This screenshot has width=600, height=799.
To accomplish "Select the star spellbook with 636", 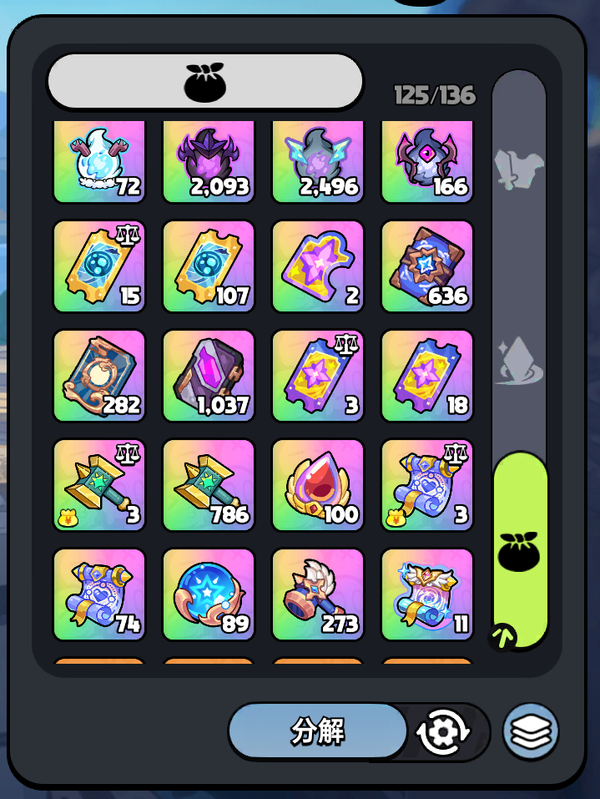I will (427, 265).
